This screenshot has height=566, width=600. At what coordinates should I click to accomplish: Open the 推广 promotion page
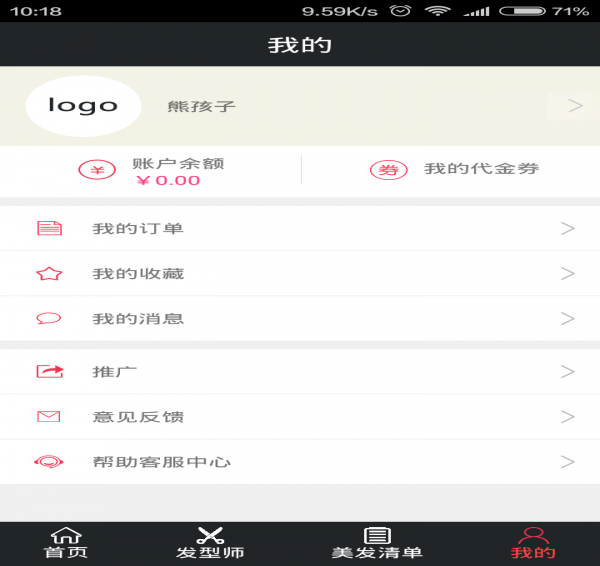coord(300,371)
